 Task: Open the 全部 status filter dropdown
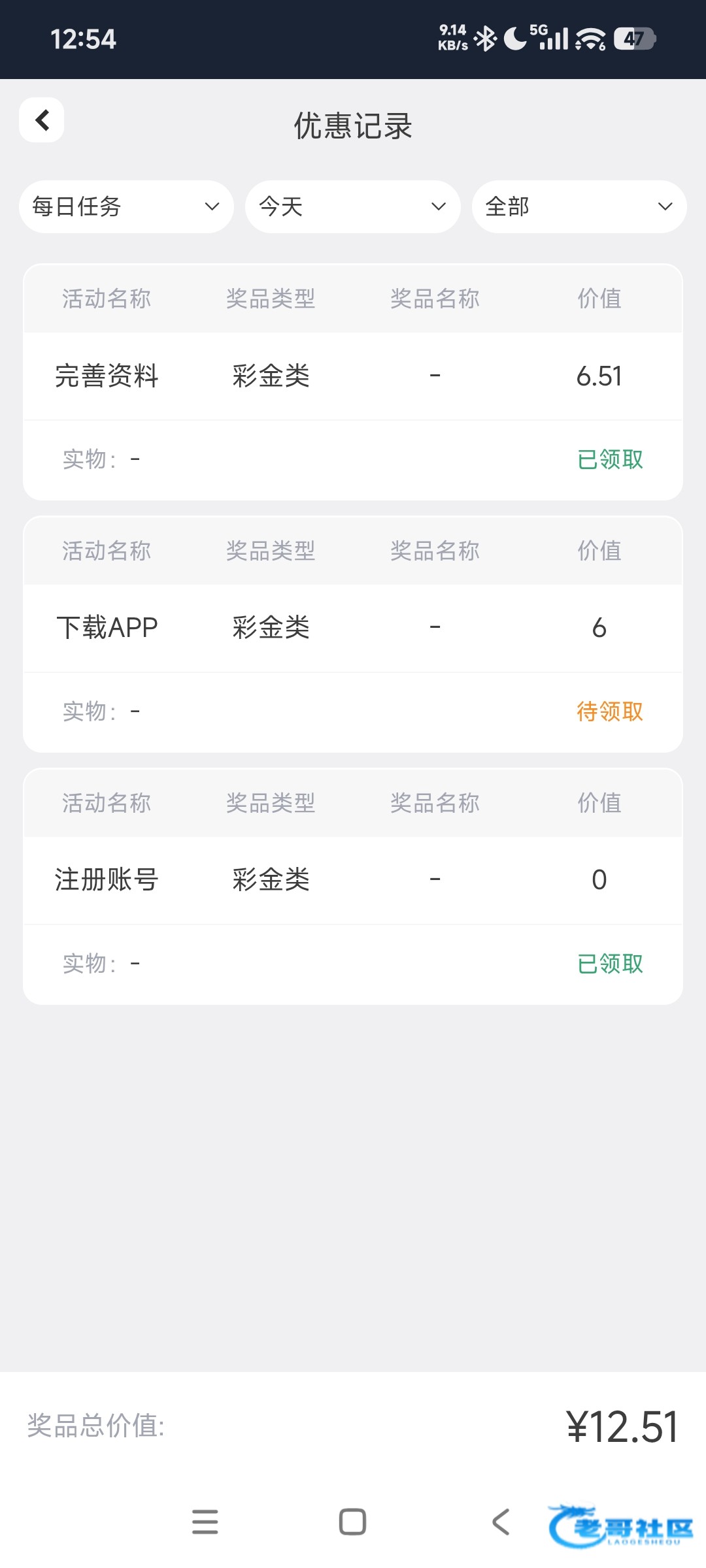click(x=579, y=207)
